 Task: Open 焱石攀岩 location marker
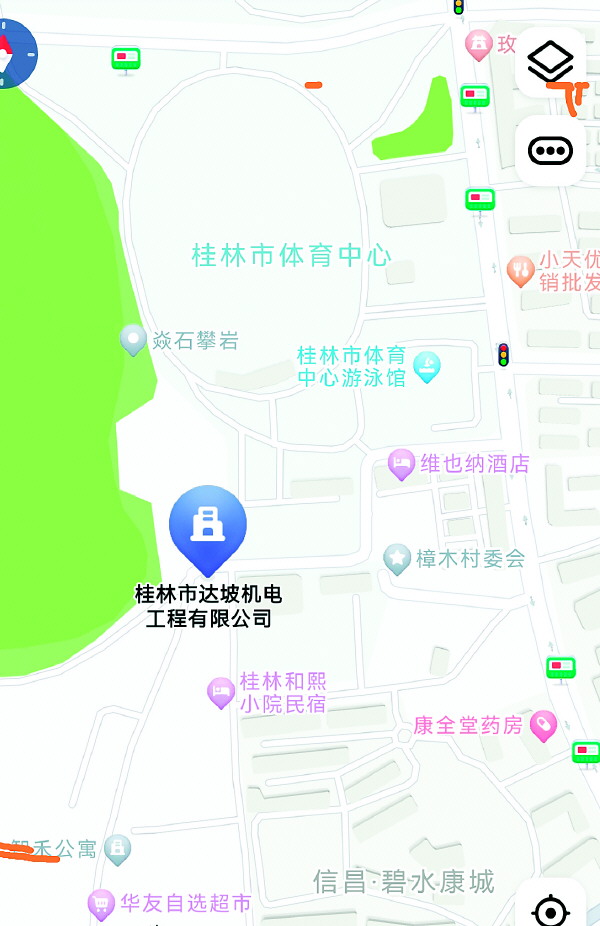coord(133,340)
